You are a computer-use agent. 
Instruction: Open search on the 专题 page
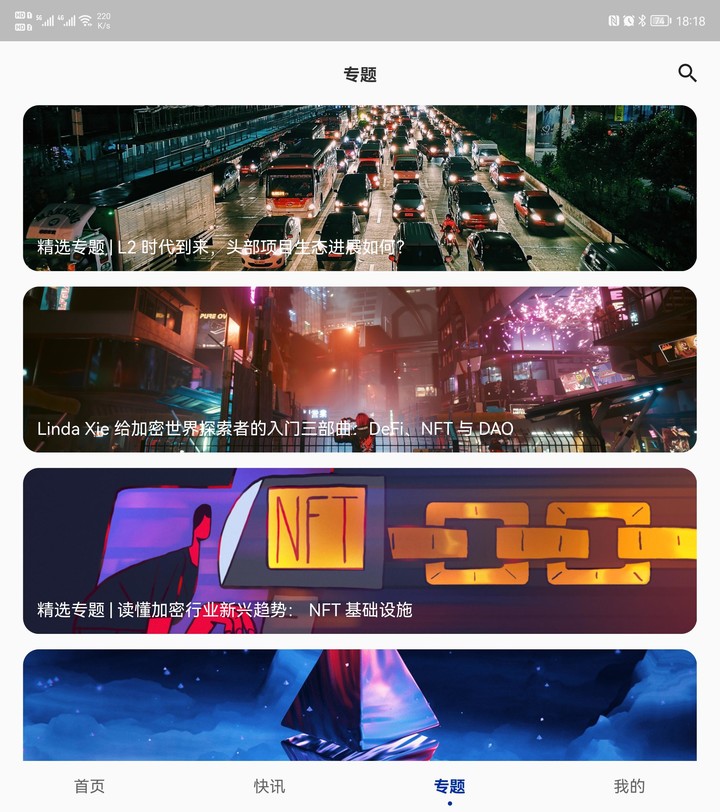(686, 72)
